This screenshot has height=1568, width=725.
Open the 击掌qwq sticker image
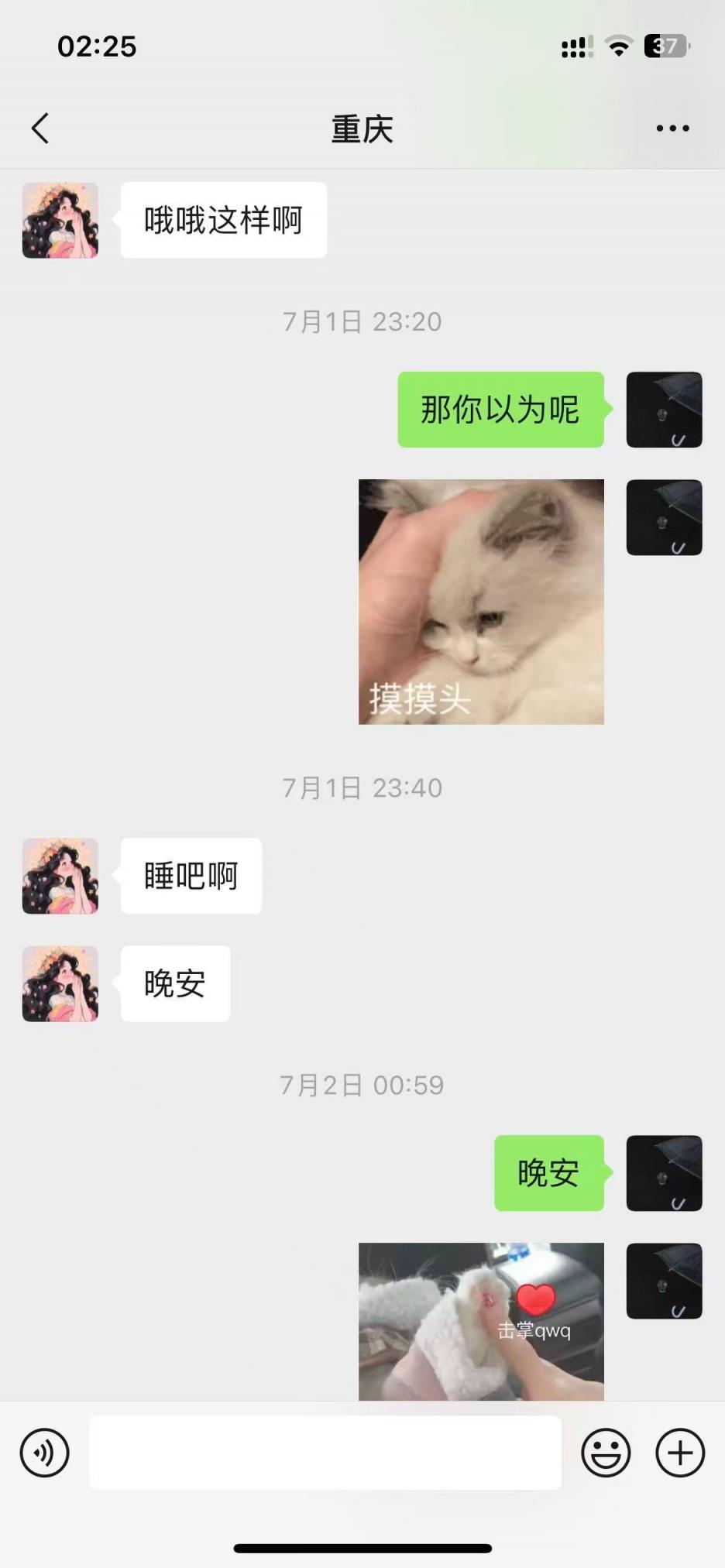click(x=481, y=1321)
